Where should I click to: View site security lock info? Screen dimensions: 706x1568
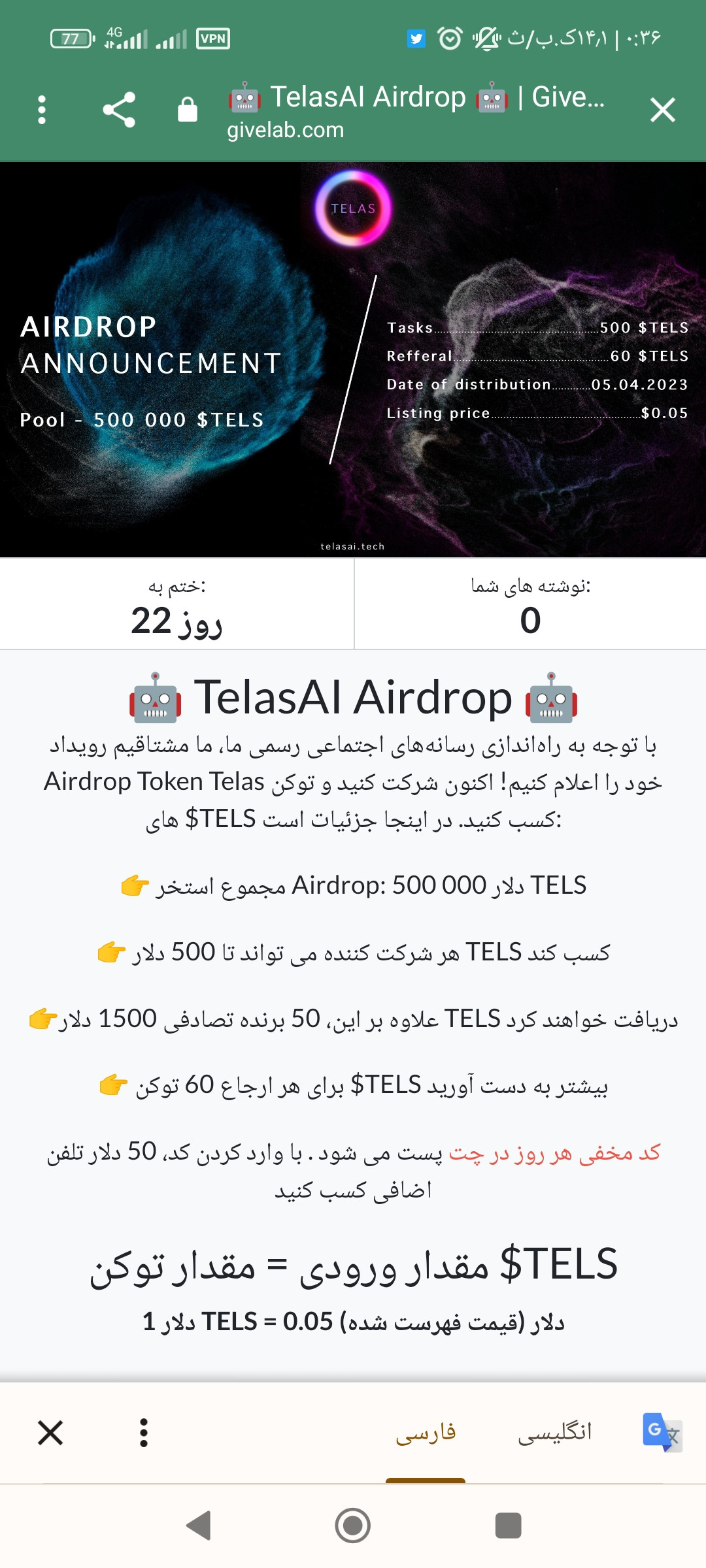[x=188, y=110]
